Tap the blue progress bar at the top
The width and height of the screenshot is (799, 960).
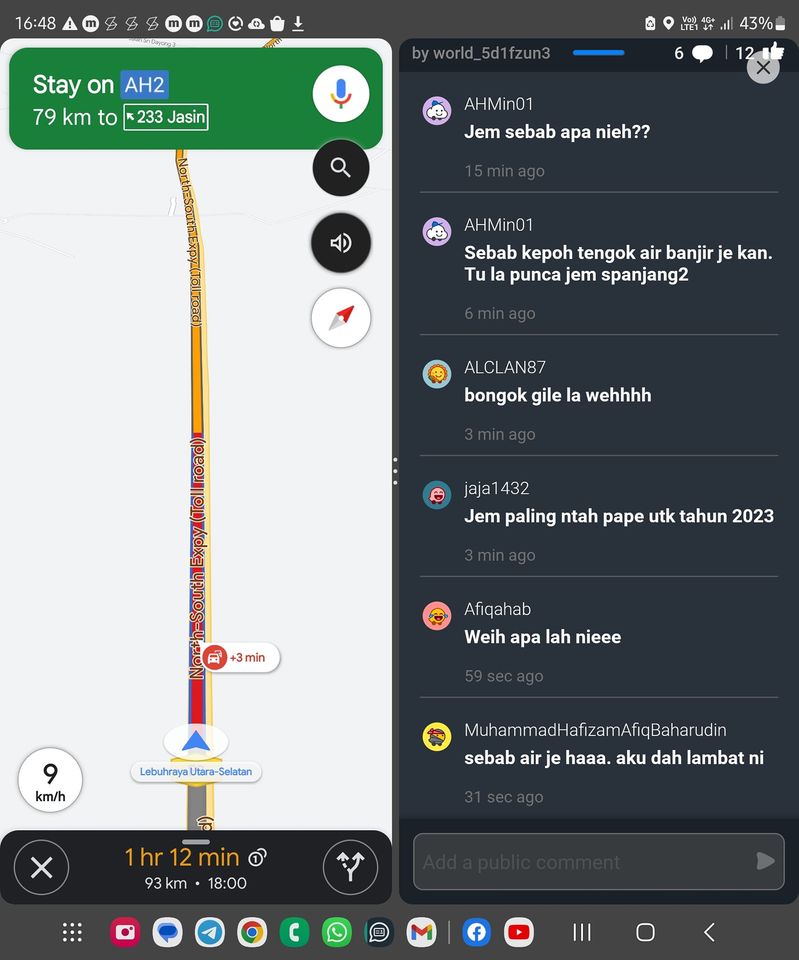pyautogui.click(x=598, y=53)
